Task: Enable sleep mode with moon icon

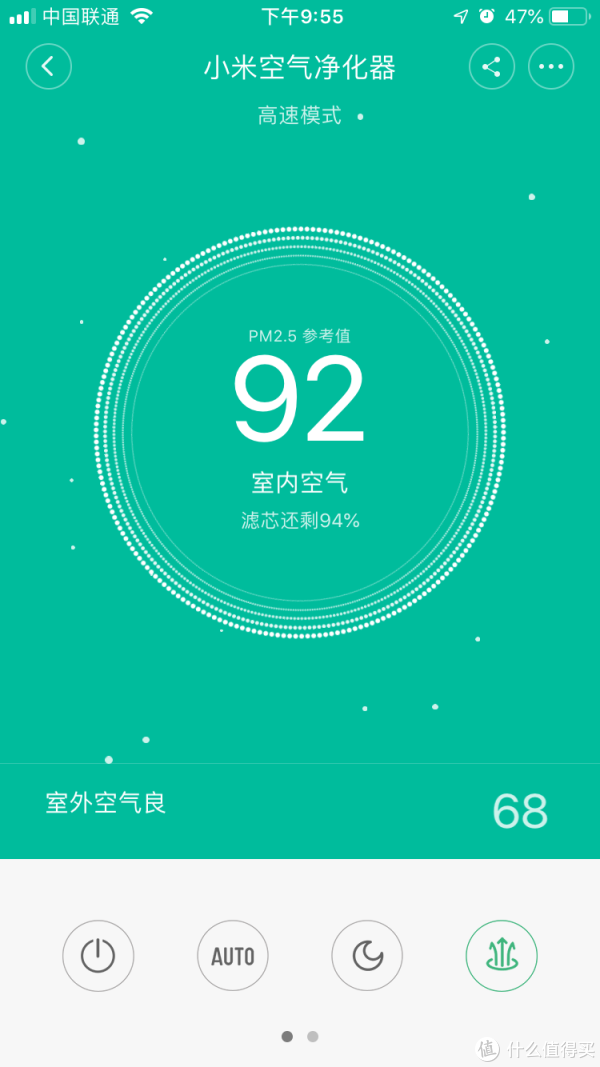Action: (367, 956)
